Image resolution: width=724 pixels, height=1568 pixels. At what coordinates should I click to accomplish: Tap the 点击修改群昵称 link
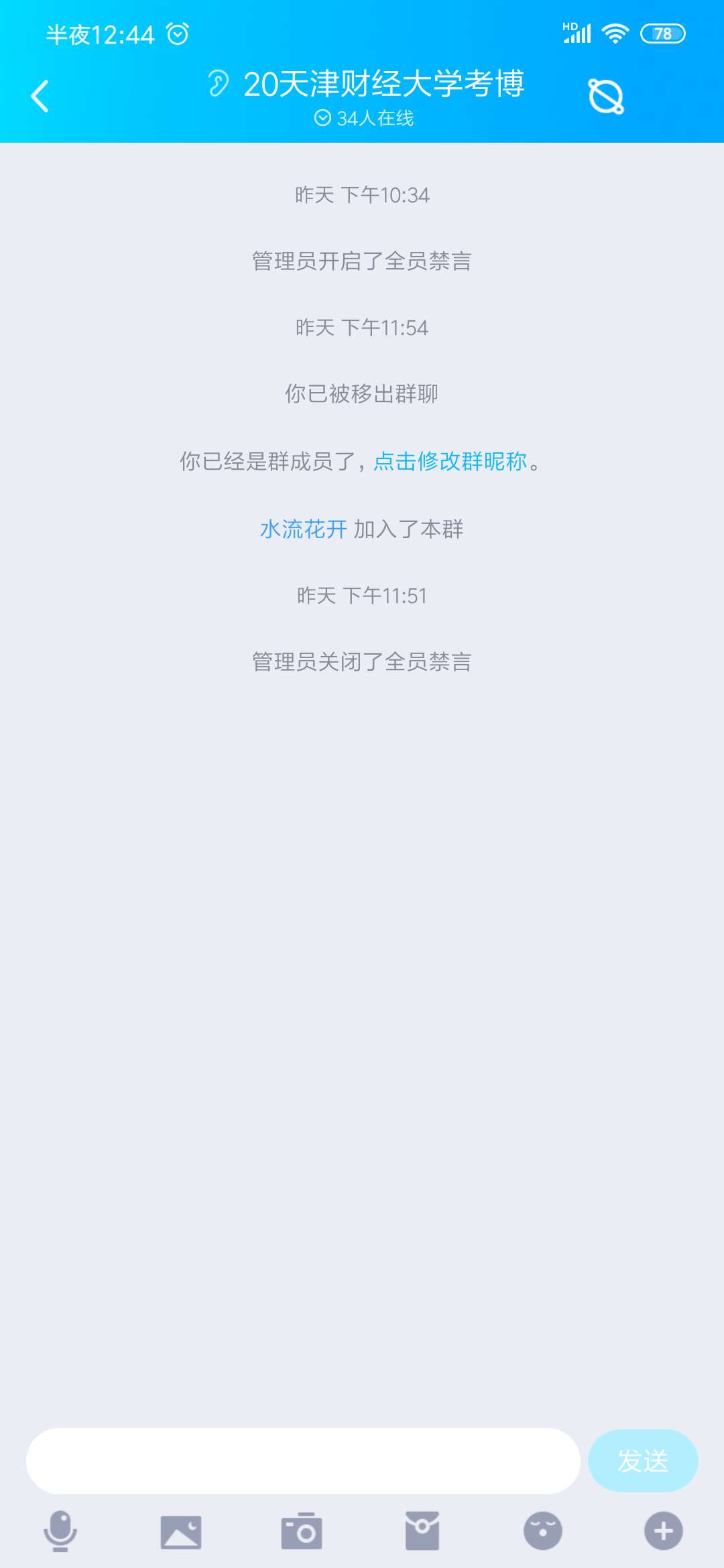tap(450, 461)
